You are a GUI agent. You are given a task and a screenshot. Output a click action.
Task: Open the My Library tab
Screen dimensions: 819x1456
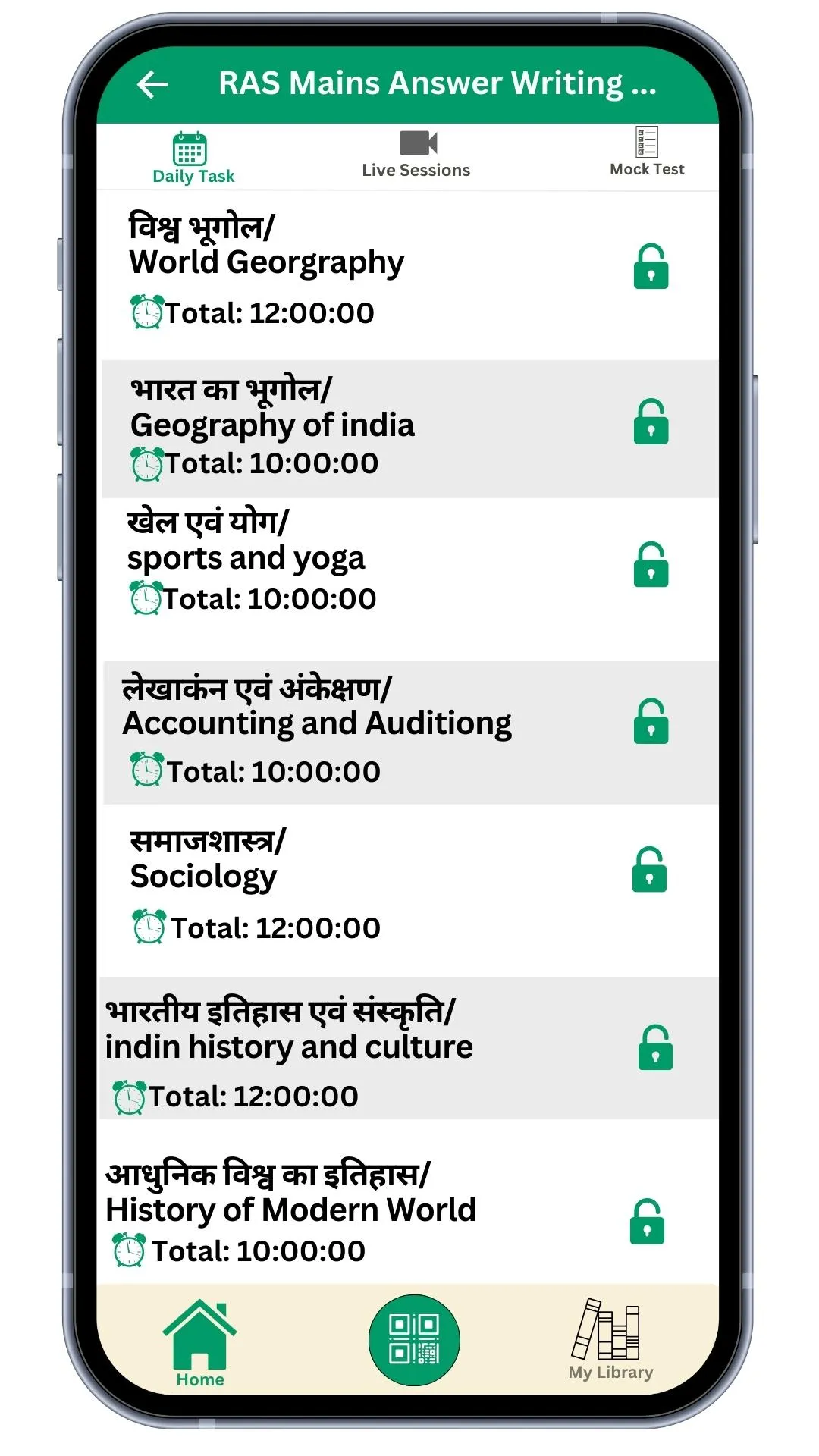[610, 1341]
